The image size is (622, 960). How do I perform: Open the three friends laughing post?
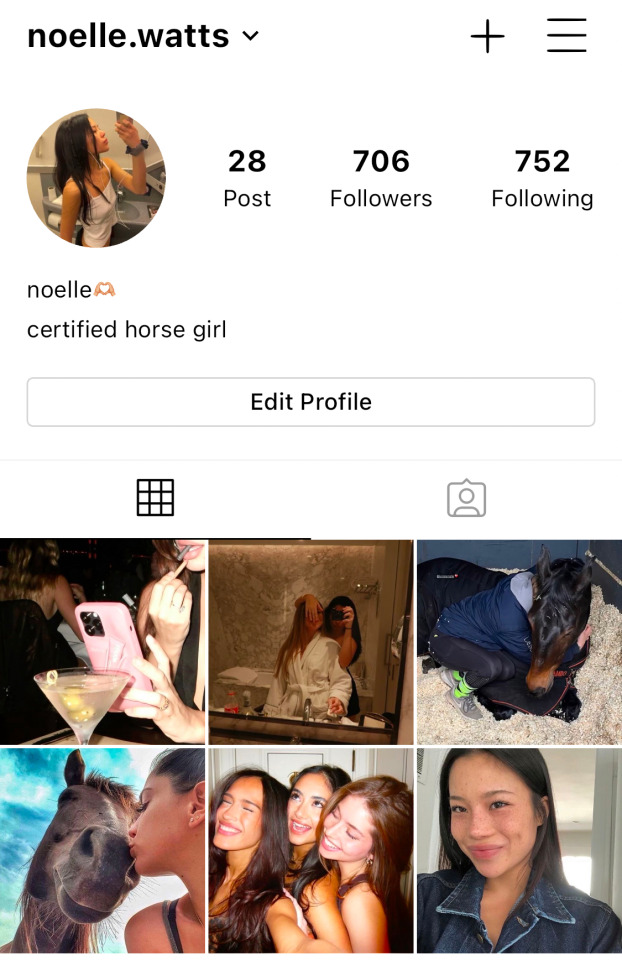(x=311, y=850)
